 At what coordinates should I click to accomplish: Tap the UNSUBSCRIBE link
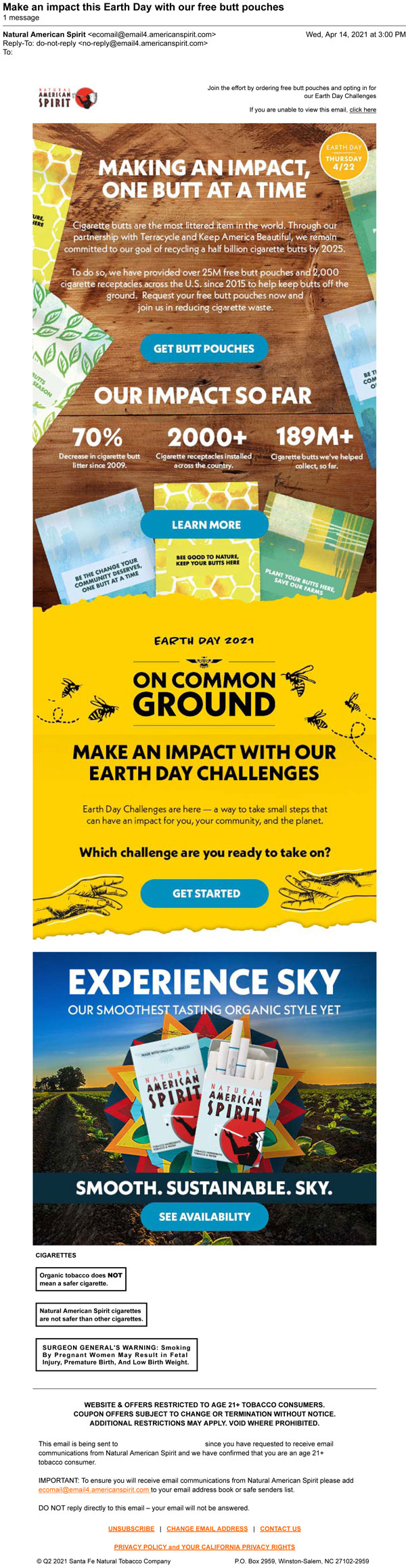pos(131,1528)
